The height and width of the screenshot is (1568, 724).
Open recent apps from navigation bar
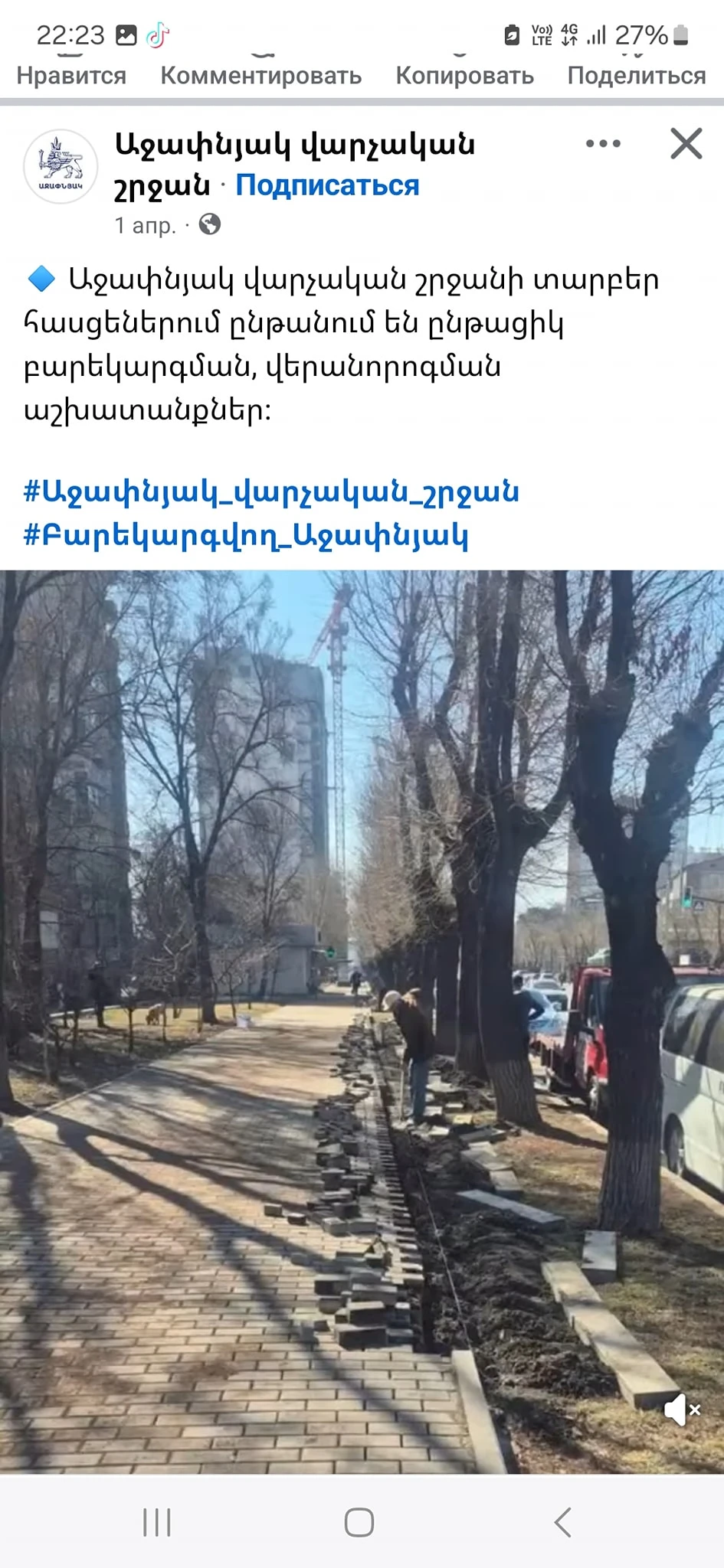(x=157, y=1522)
